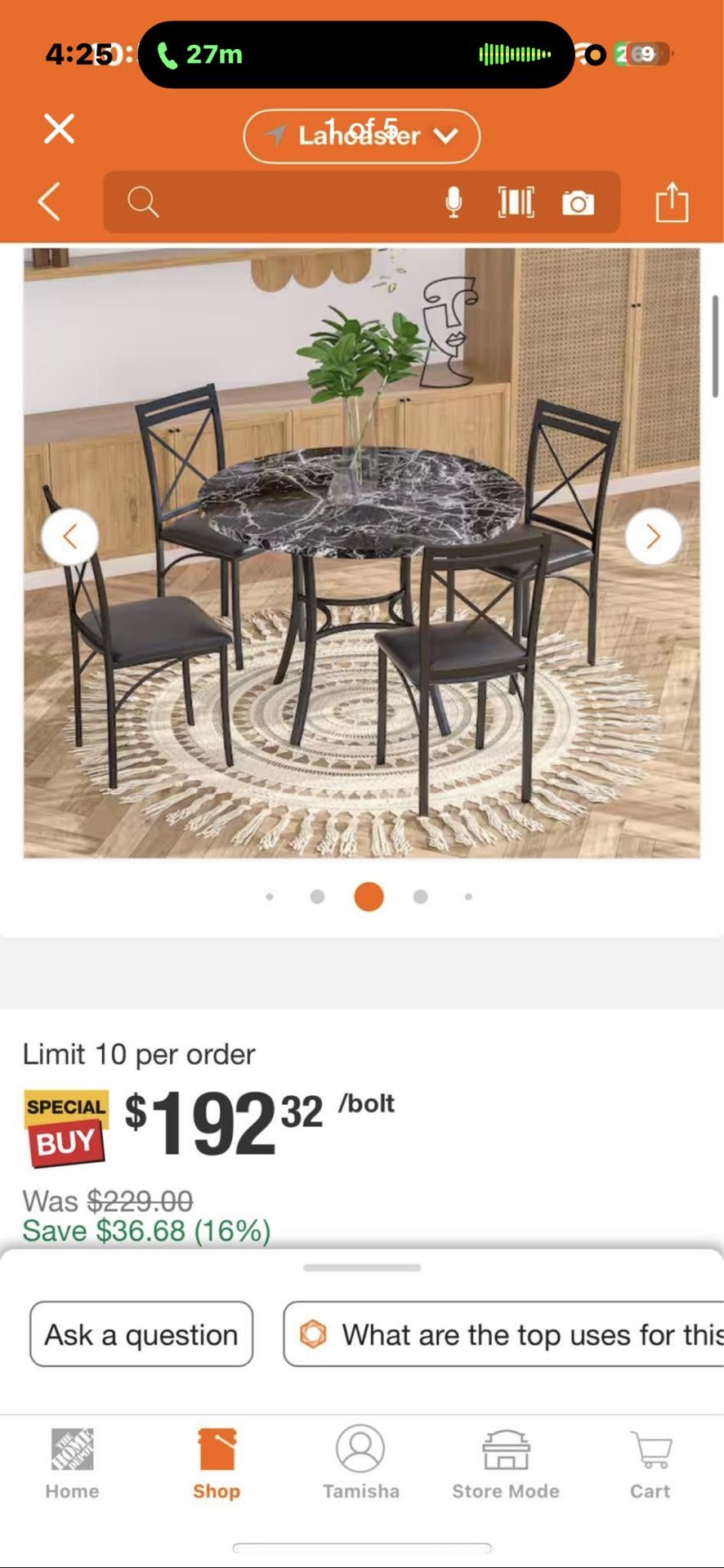Show the previous product image
The width and height of the screenshot is (724, 1568).
point(70,537)
